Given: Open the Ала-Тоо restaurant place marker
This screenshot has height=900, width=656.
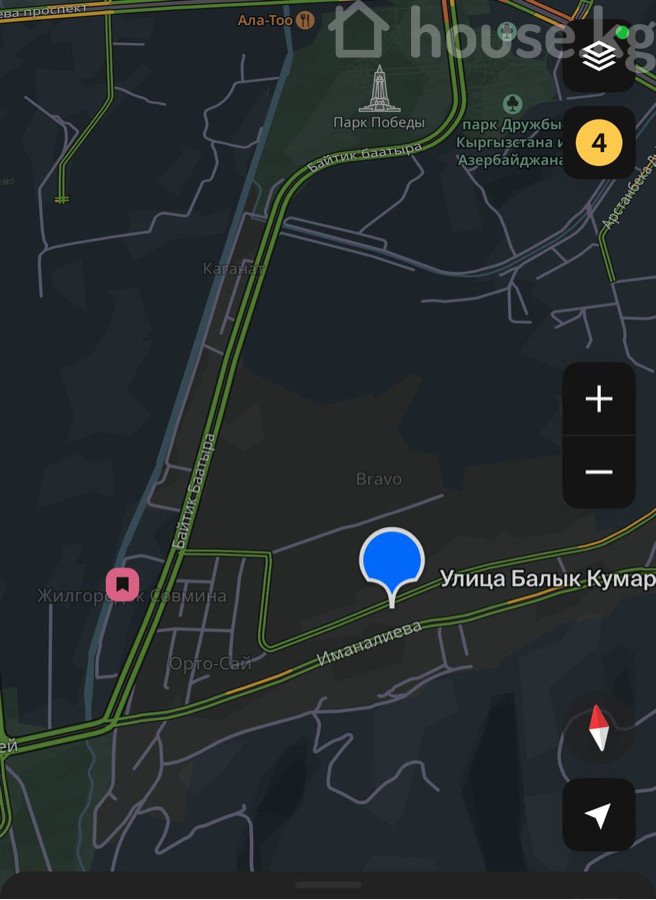Looking at the screenshot, I should pos(305,20).
